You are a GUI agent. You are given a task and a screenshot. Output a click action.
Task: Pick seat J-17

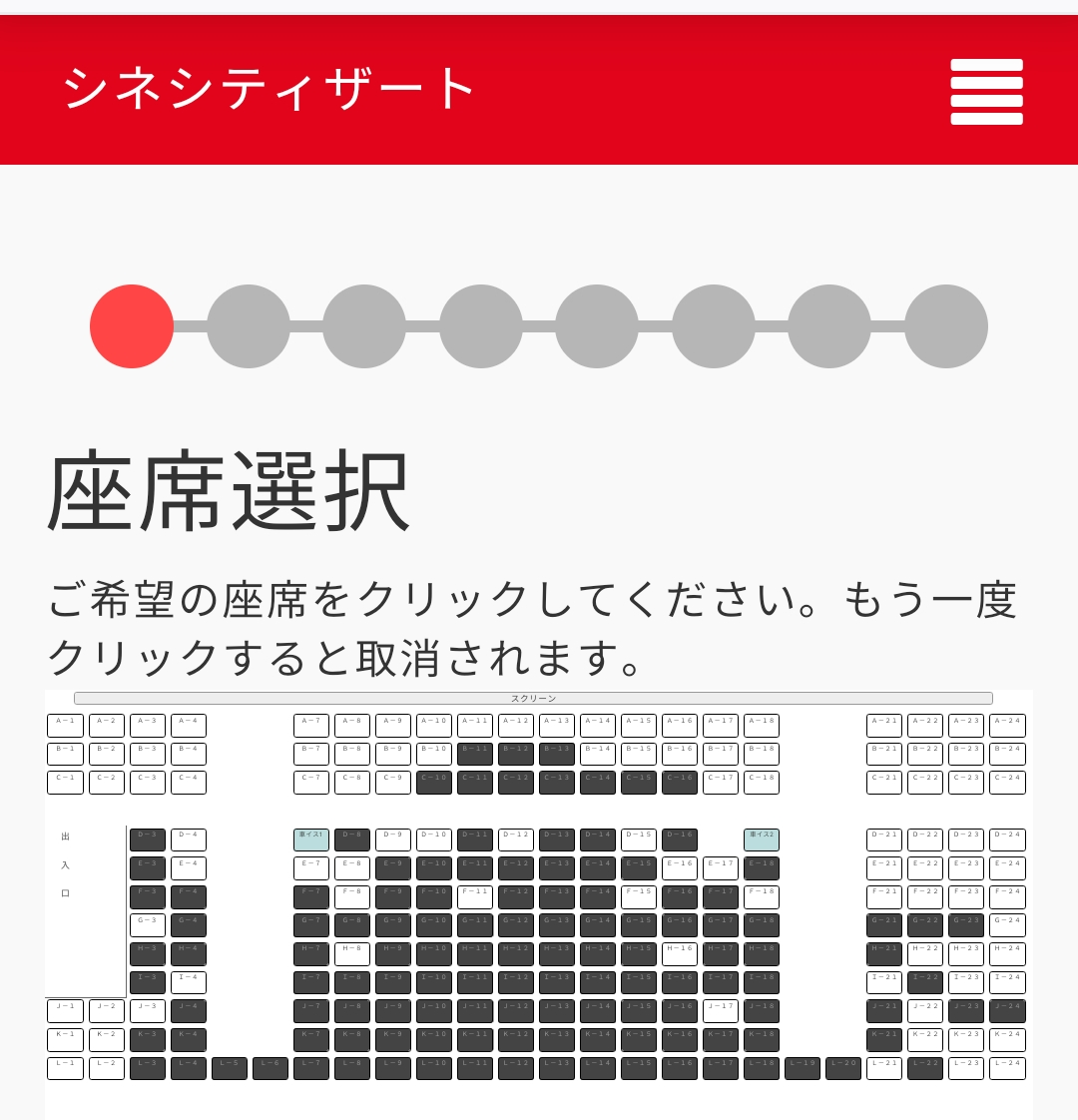tap(721, 1011)
